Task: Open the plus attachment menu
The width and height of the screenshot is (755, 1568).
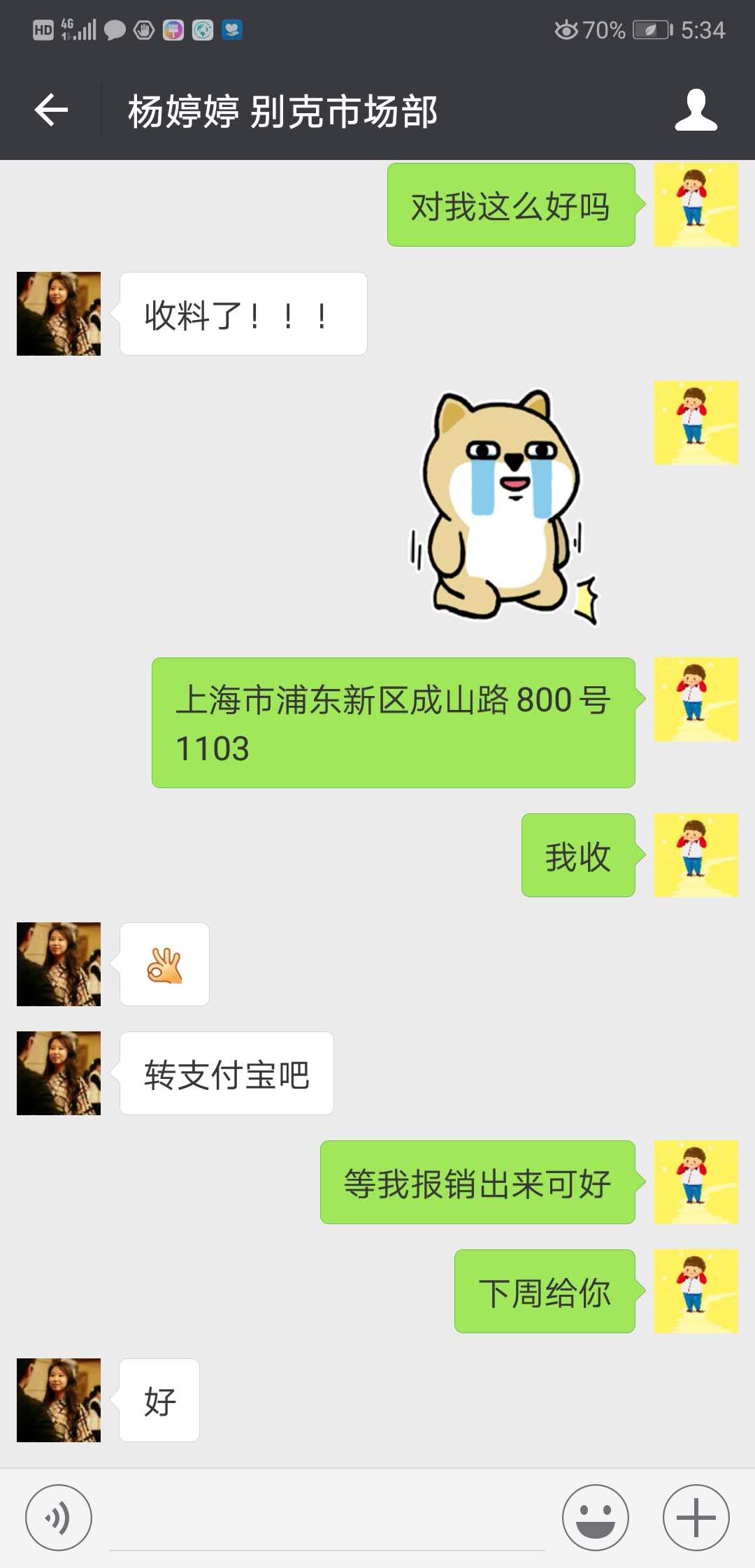Action: click(696, 1517)
